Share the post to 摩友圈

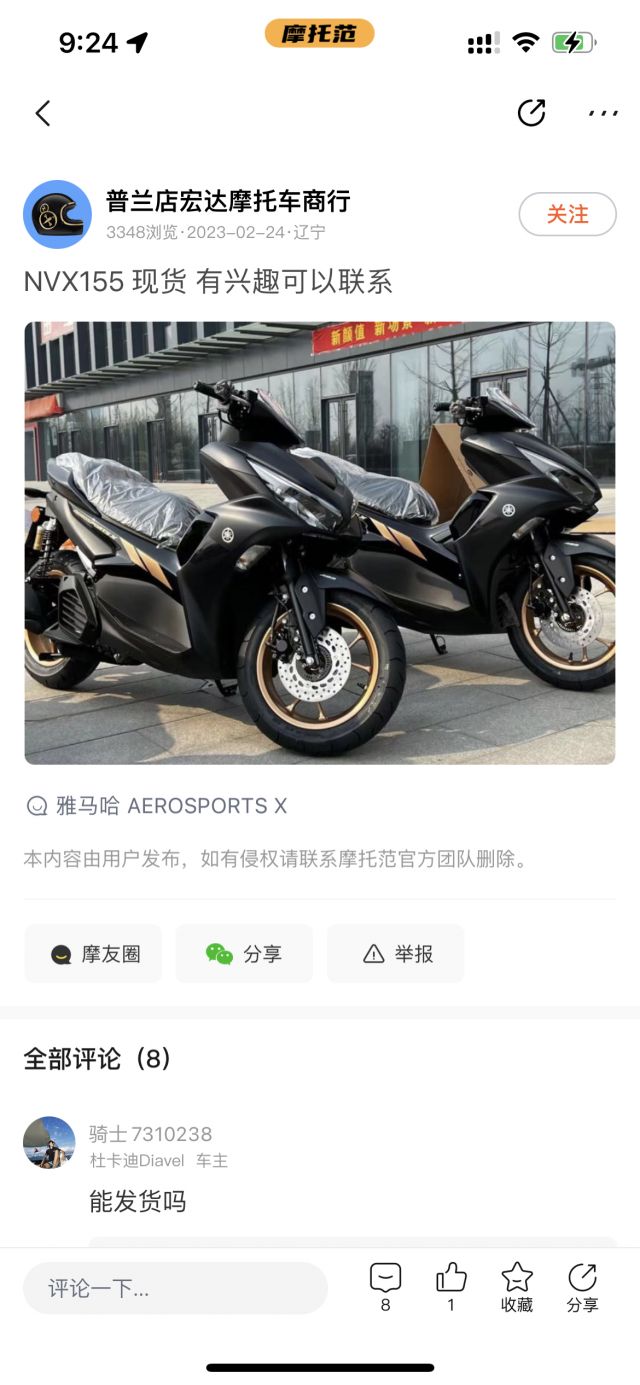coord(94,954)
